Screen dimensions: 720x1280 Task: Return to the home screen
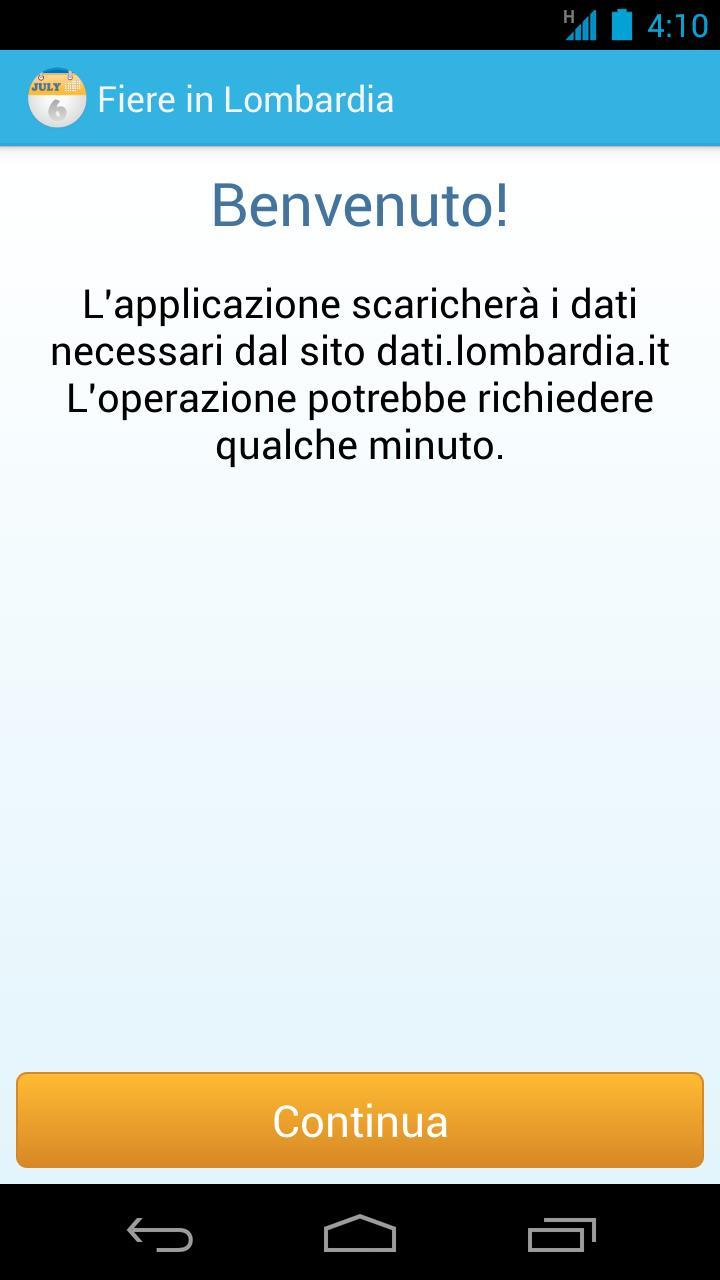360,1235
